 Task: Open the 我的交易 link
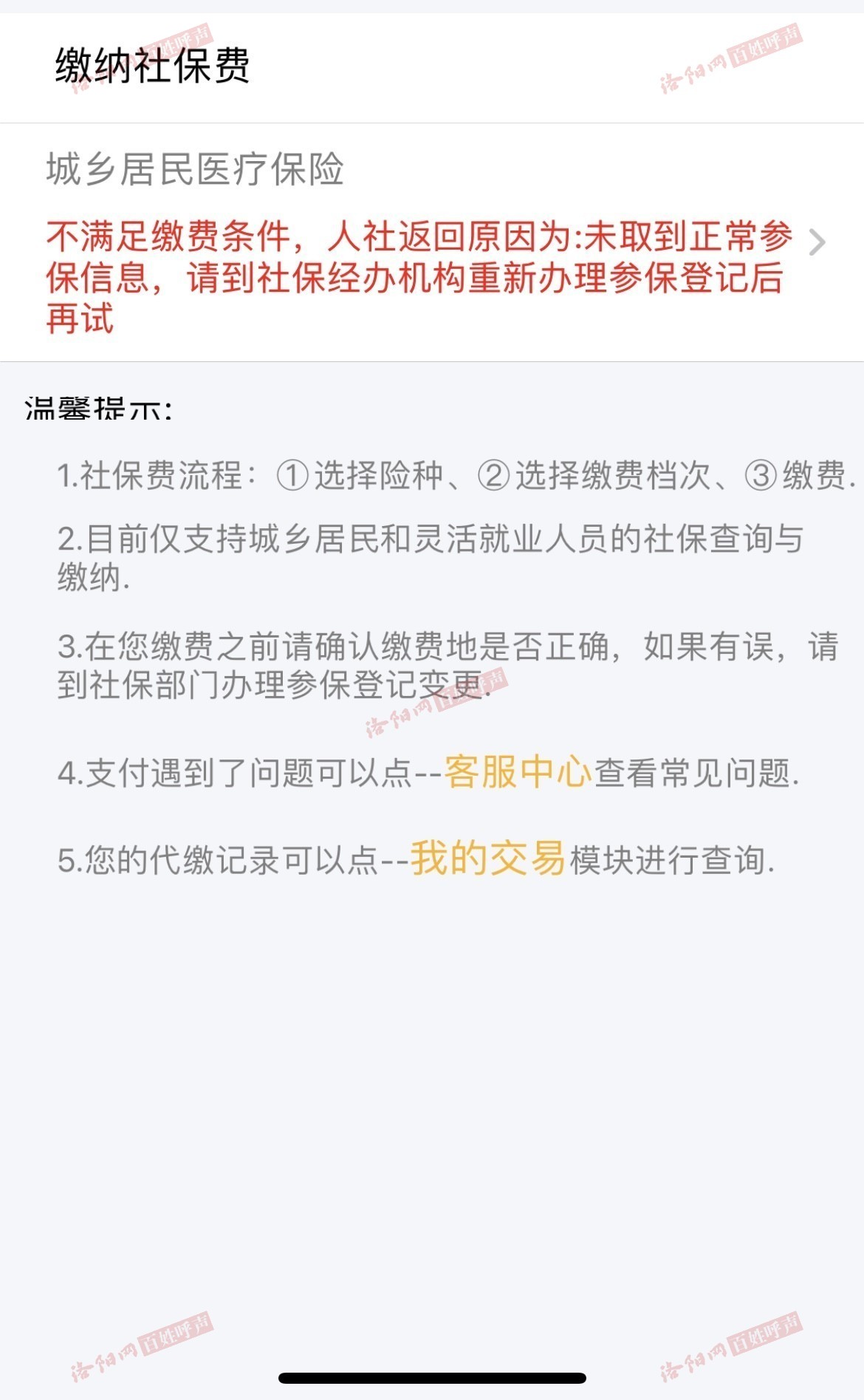(488, 858)
